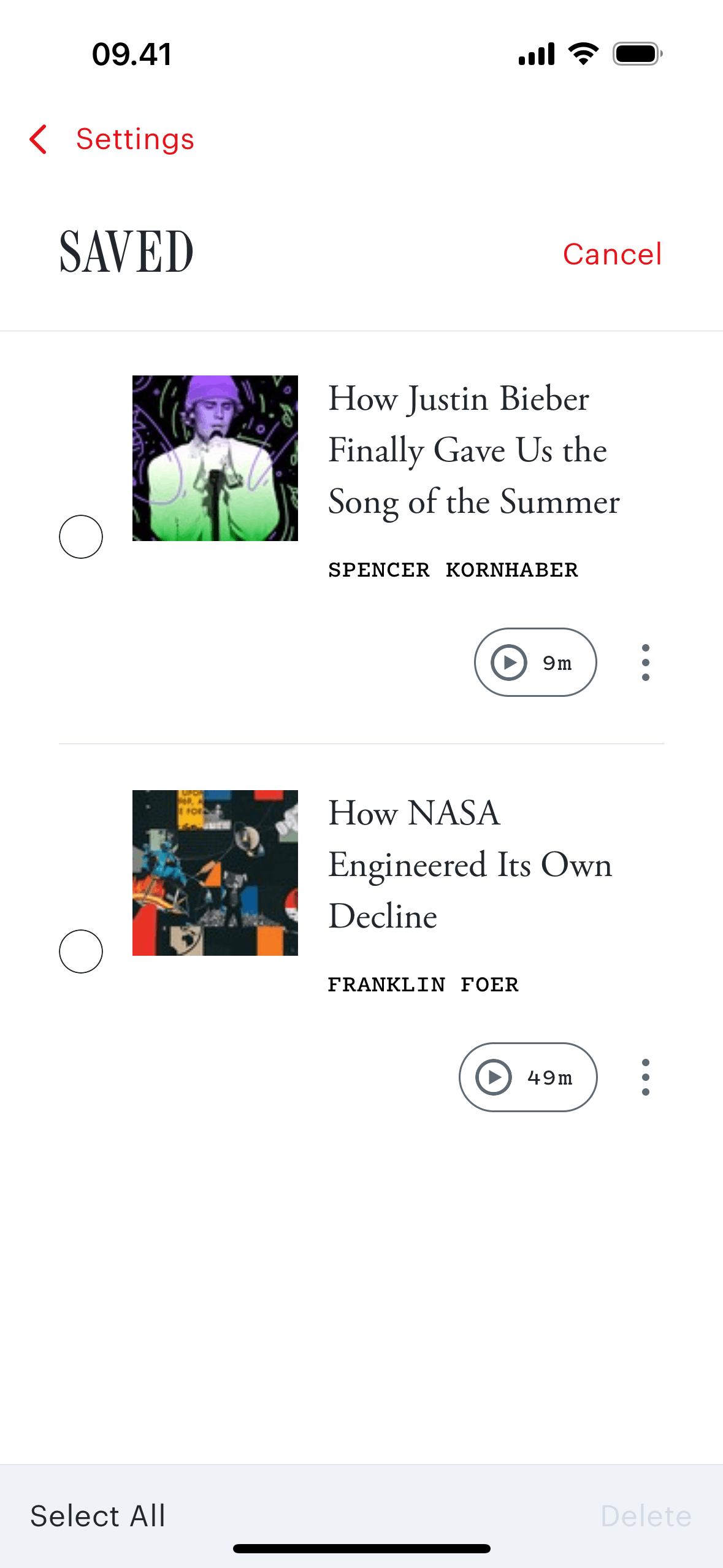Open more options for Justin Bieber article
Viewport: 723px width, 1568px height.
(645, 663)
